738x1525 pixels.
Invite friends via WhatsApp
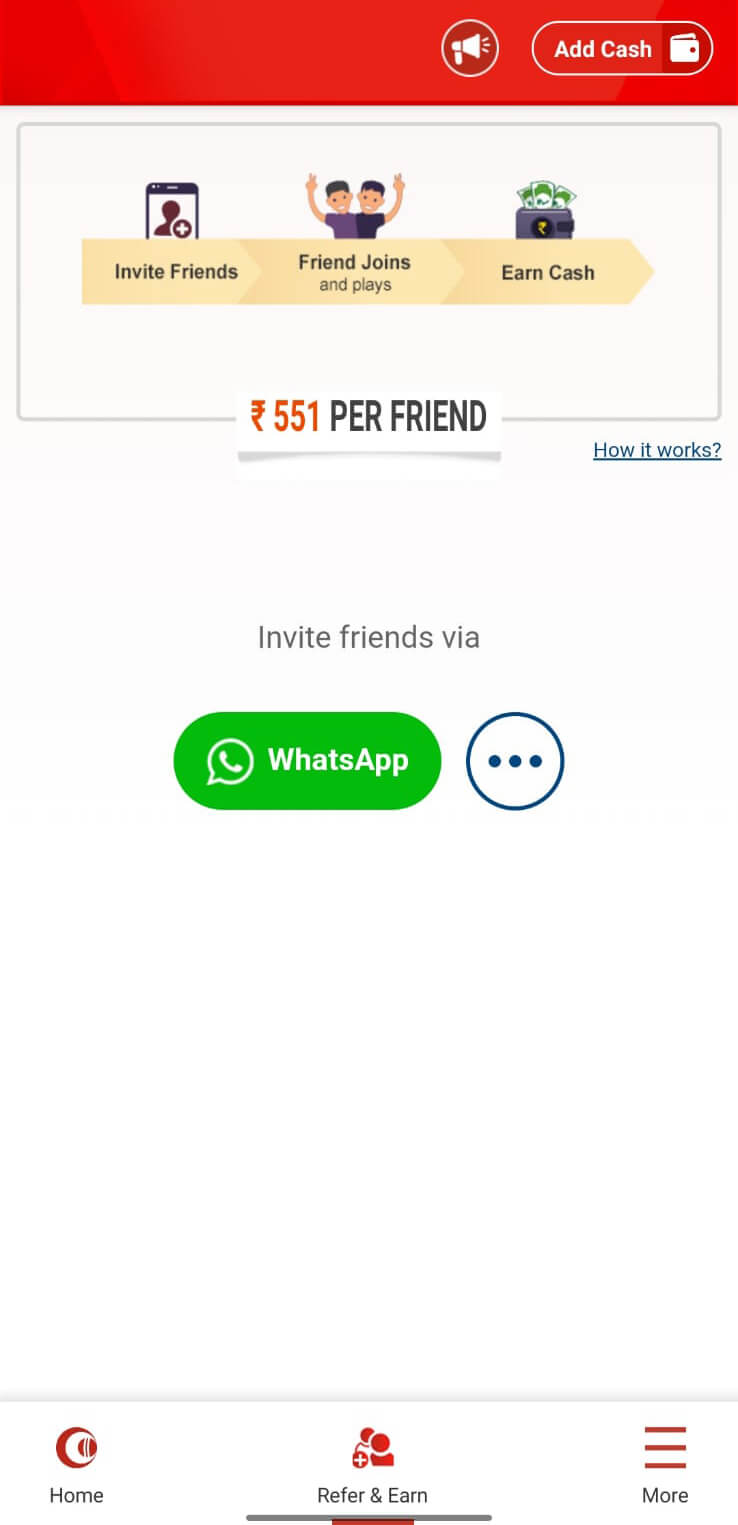[x=307, y=761]
